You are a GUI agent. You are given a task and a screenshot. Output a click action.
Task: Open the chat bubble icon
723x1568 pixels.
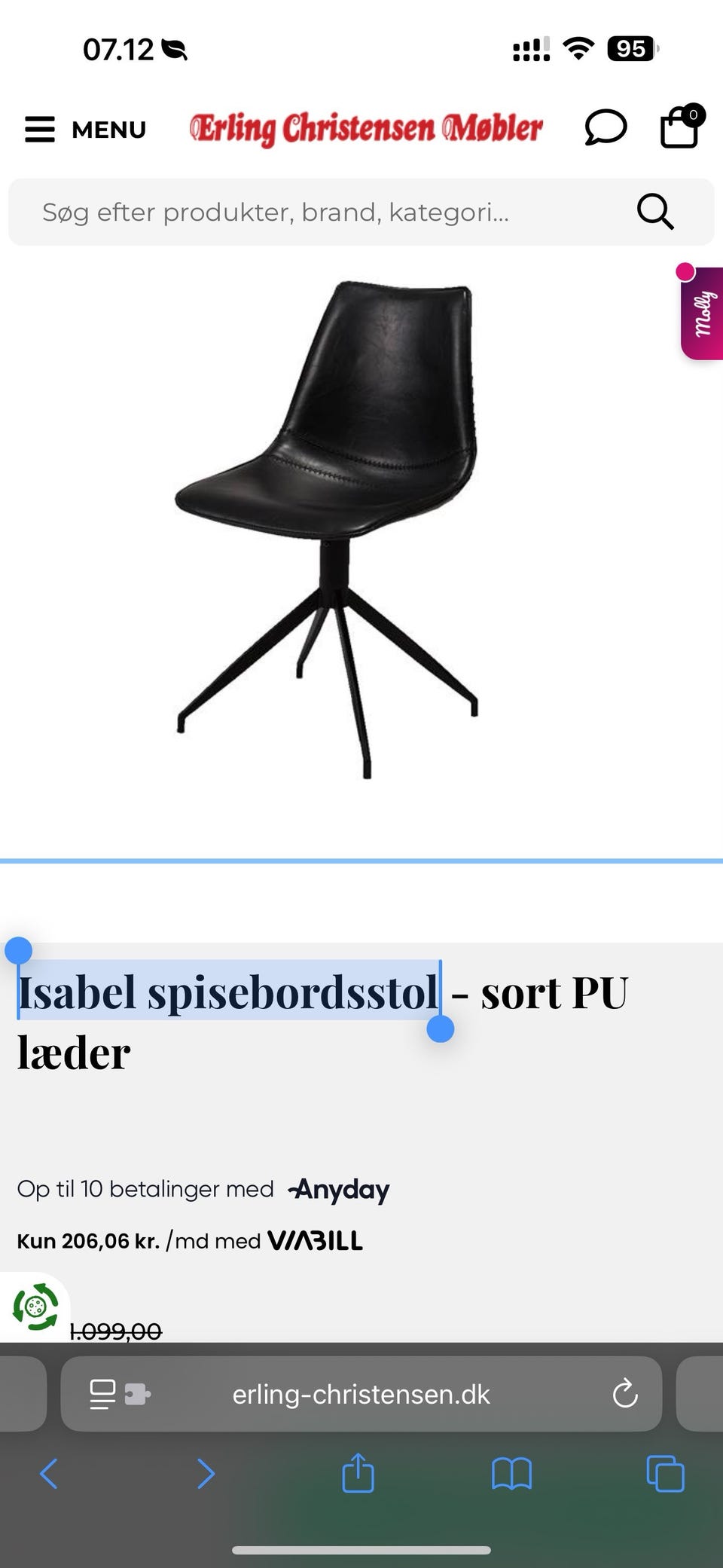pos(606,128)
